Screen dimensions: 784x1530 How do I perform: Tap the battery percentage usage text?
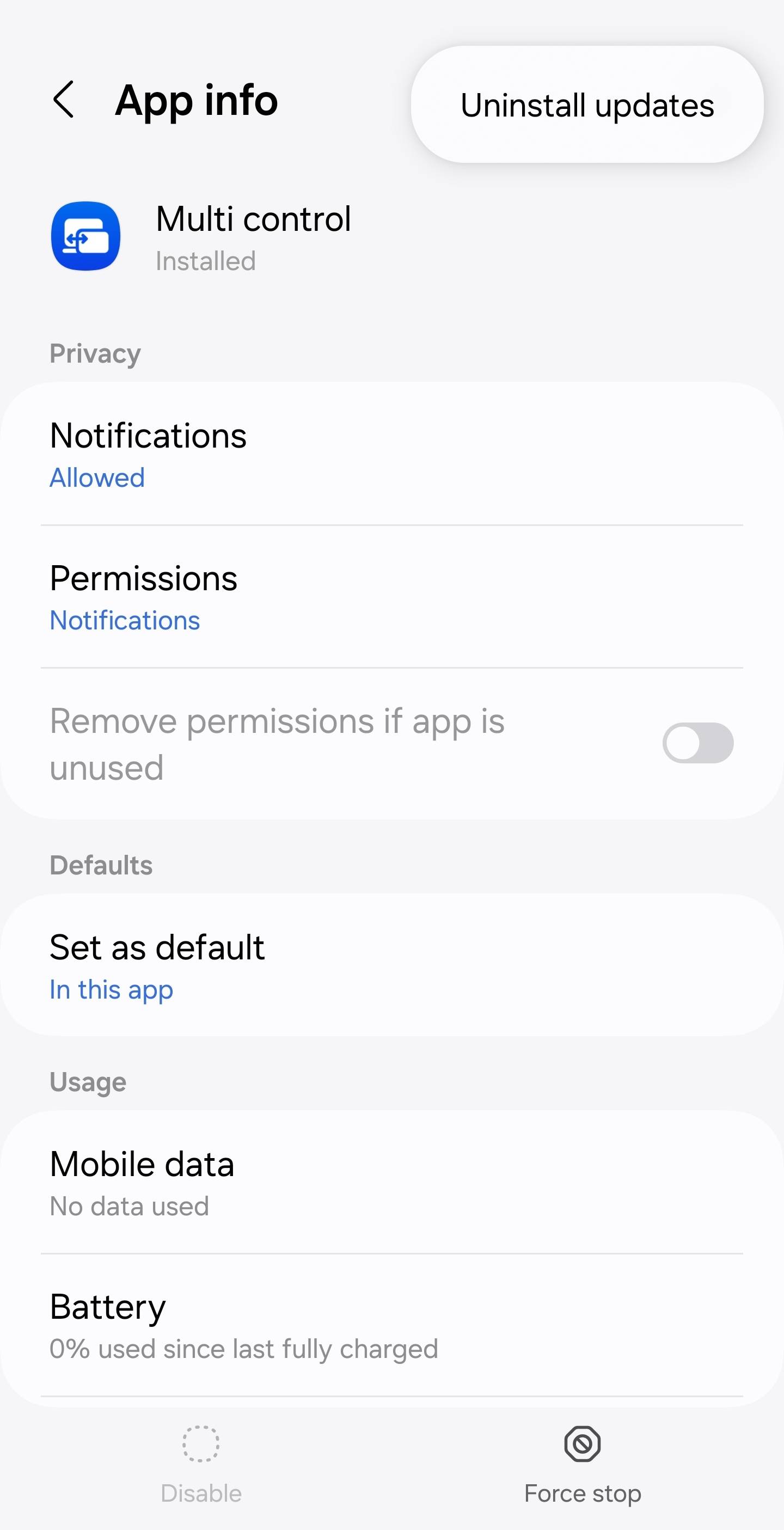(x=244, y=1348)
